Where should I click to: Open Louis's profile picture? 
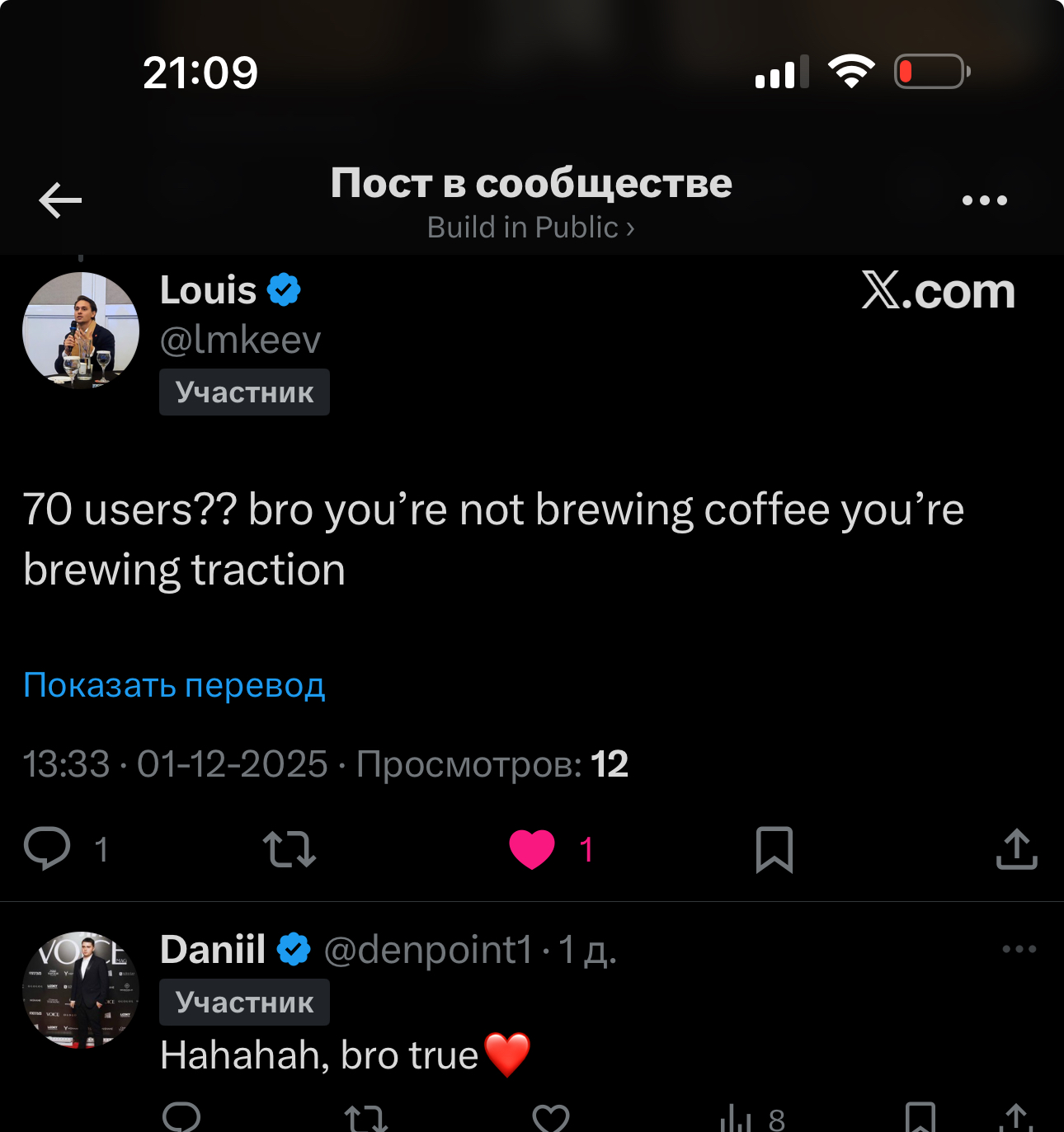coord(81,330)
